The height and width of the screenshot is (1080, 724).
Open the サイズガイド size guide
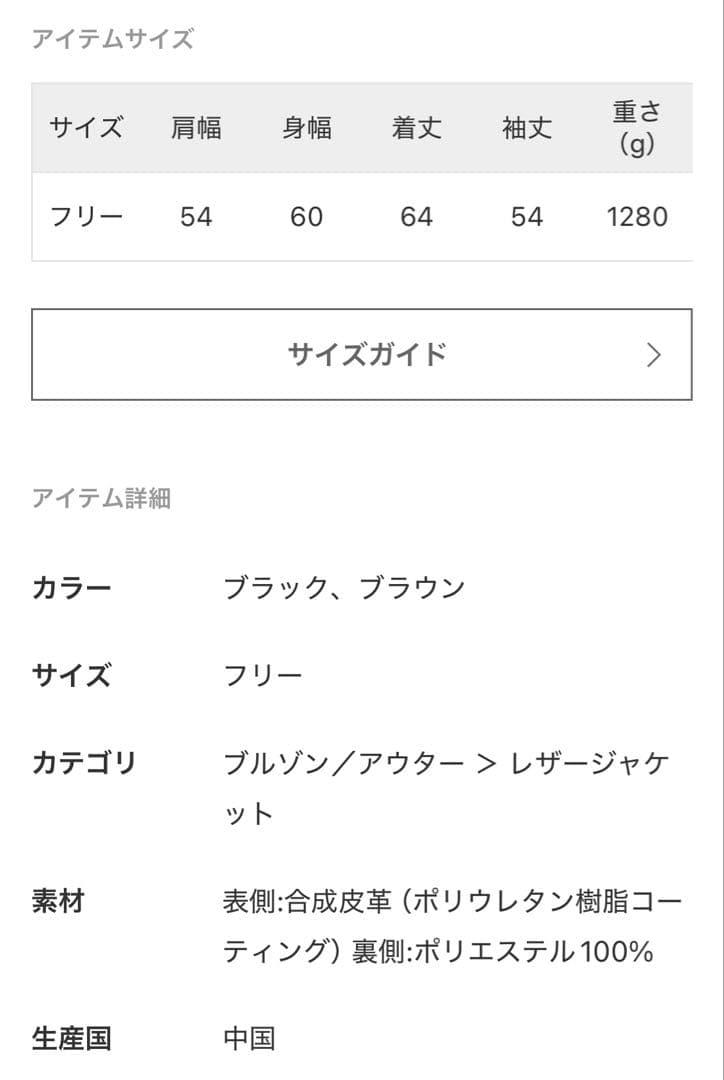pyautogui.click(x=362, y=354)
